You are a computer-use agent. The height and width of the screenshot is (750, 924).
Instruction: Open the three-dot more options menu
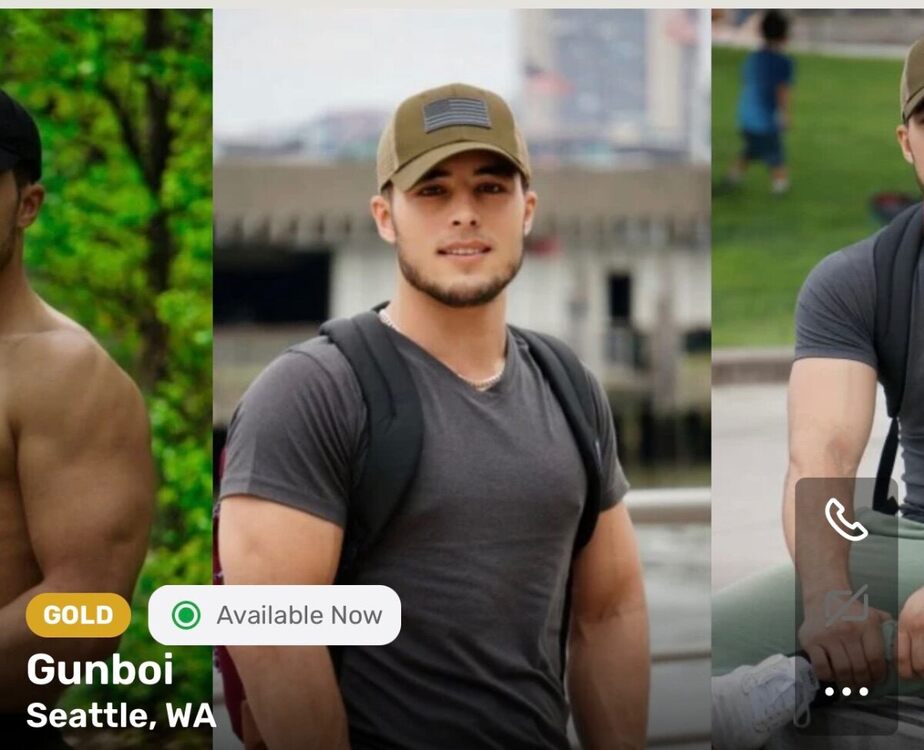[x=846, y=691]
